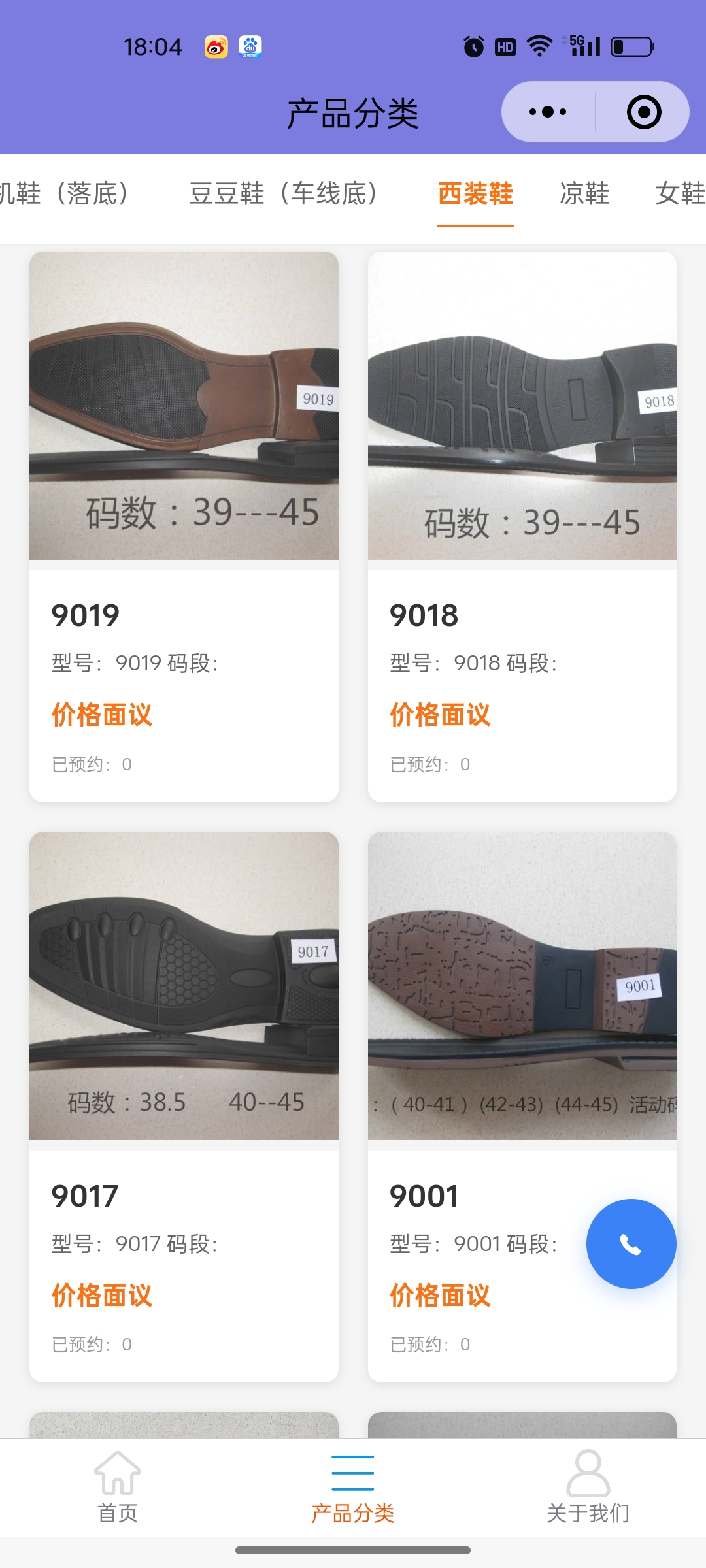Open the mini program more options menu
This screenshot has height=1568, width=706.
pos(548,112)
